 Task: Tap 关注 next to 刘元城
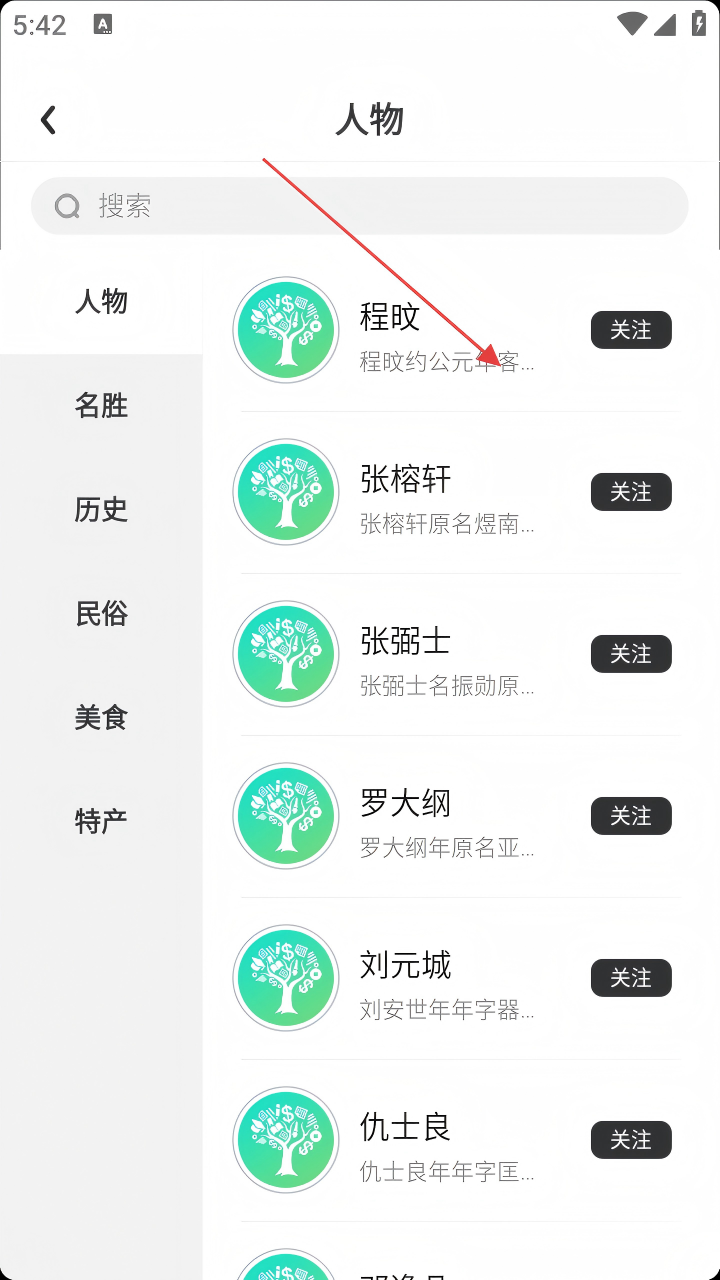tap(630, 978)
